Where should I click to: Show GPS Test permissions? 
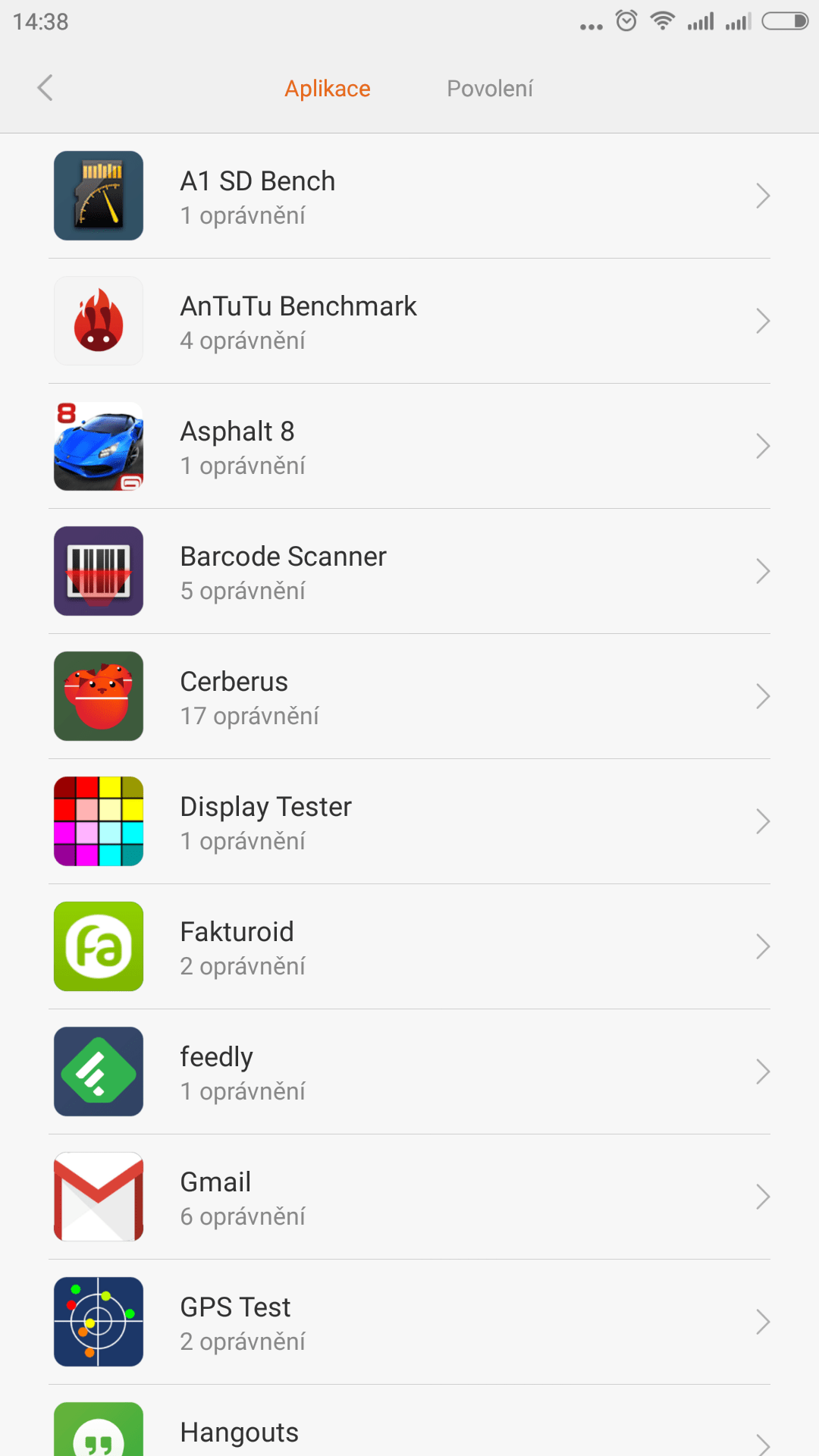(409, 1323)
